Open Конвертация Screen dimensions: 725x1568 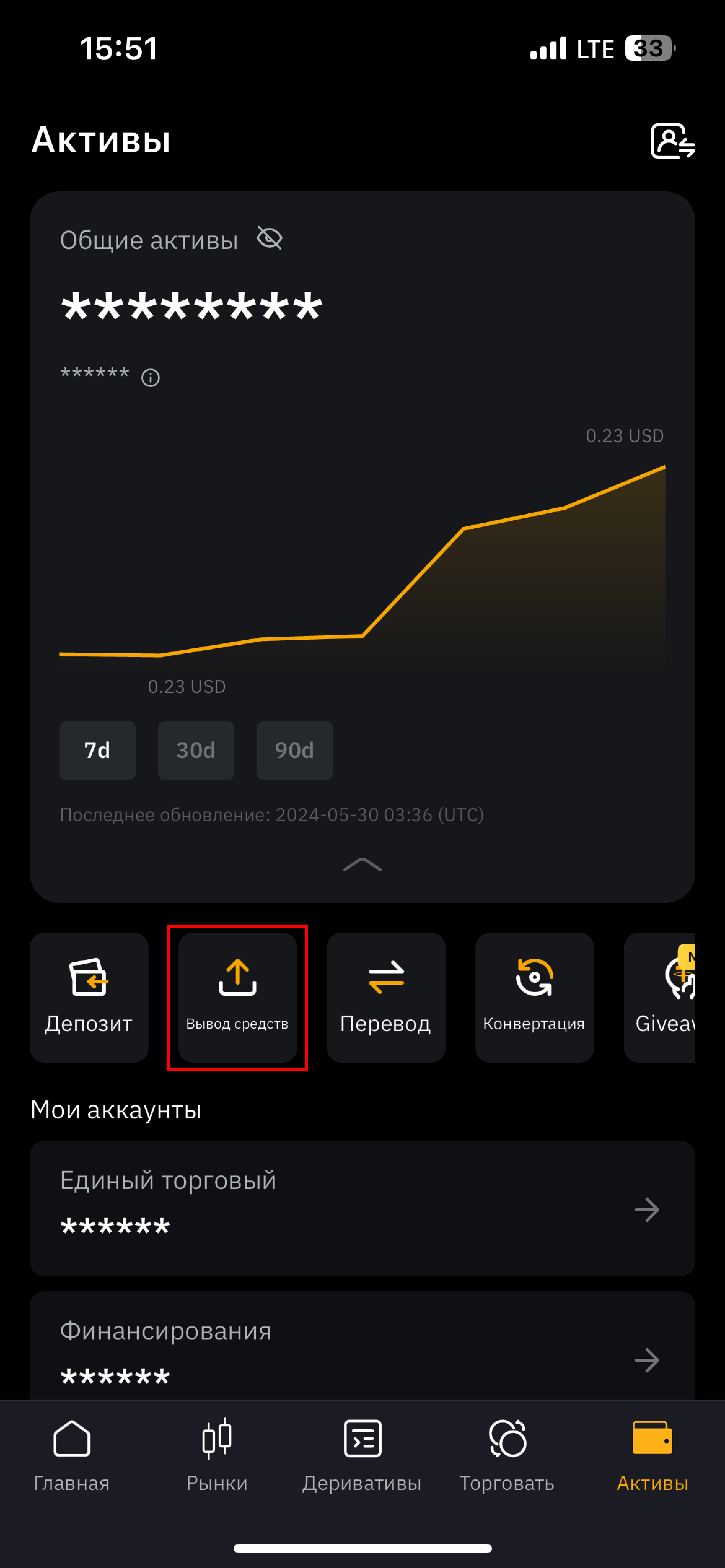pos(534,997)
